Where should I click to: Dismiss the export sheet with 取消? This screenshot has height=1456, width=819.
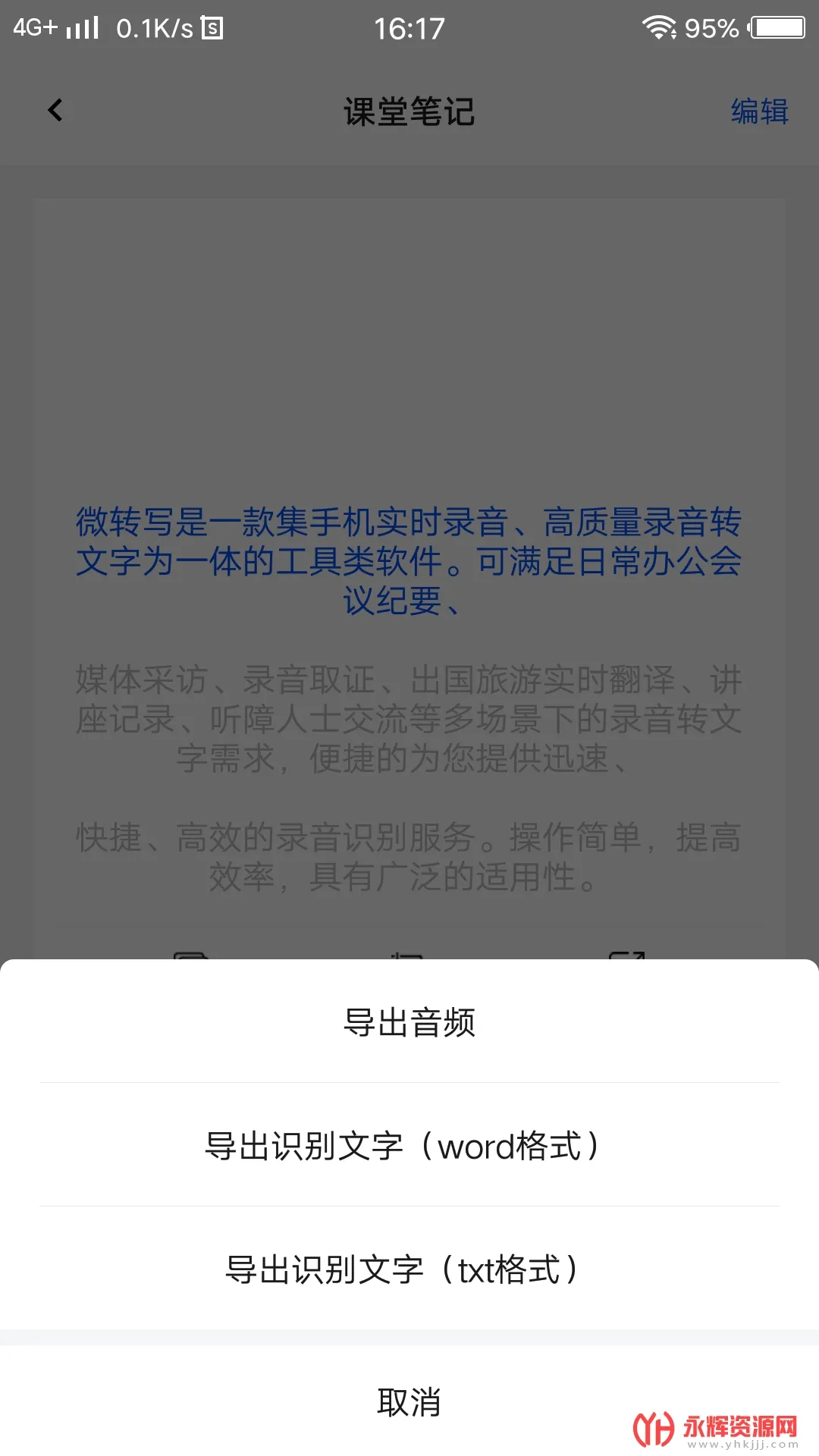[409, 1402]
